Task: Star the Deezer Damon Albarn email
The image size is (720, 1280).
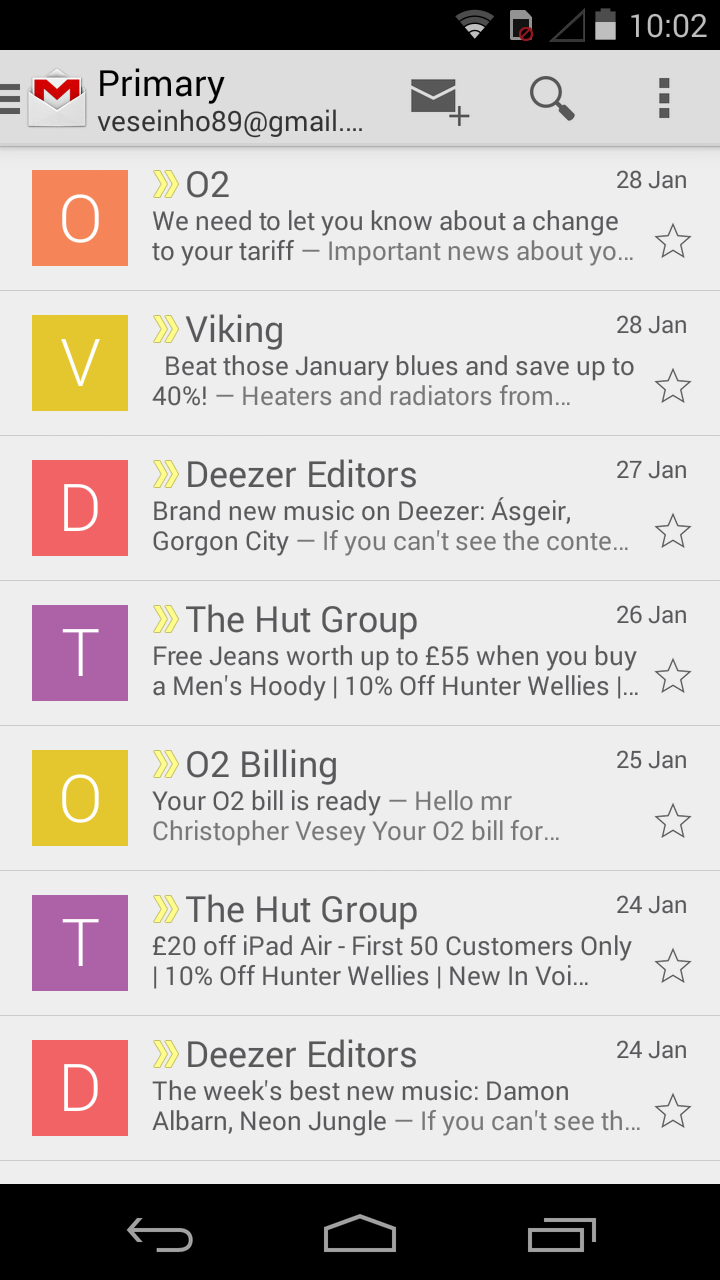Action: [672, 1111]
